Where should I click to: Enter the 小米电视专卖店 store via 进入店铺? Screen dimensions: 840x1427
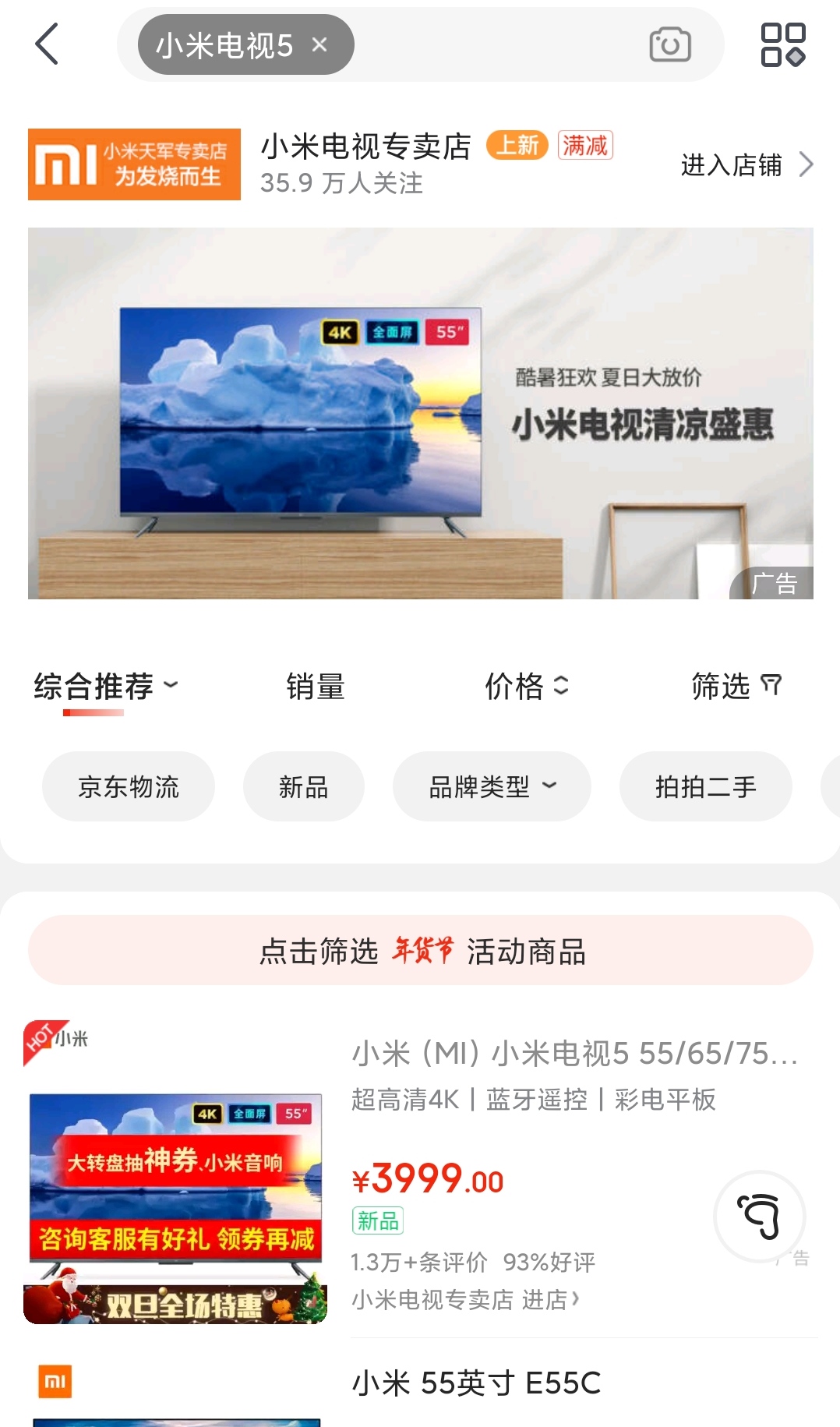746,164
